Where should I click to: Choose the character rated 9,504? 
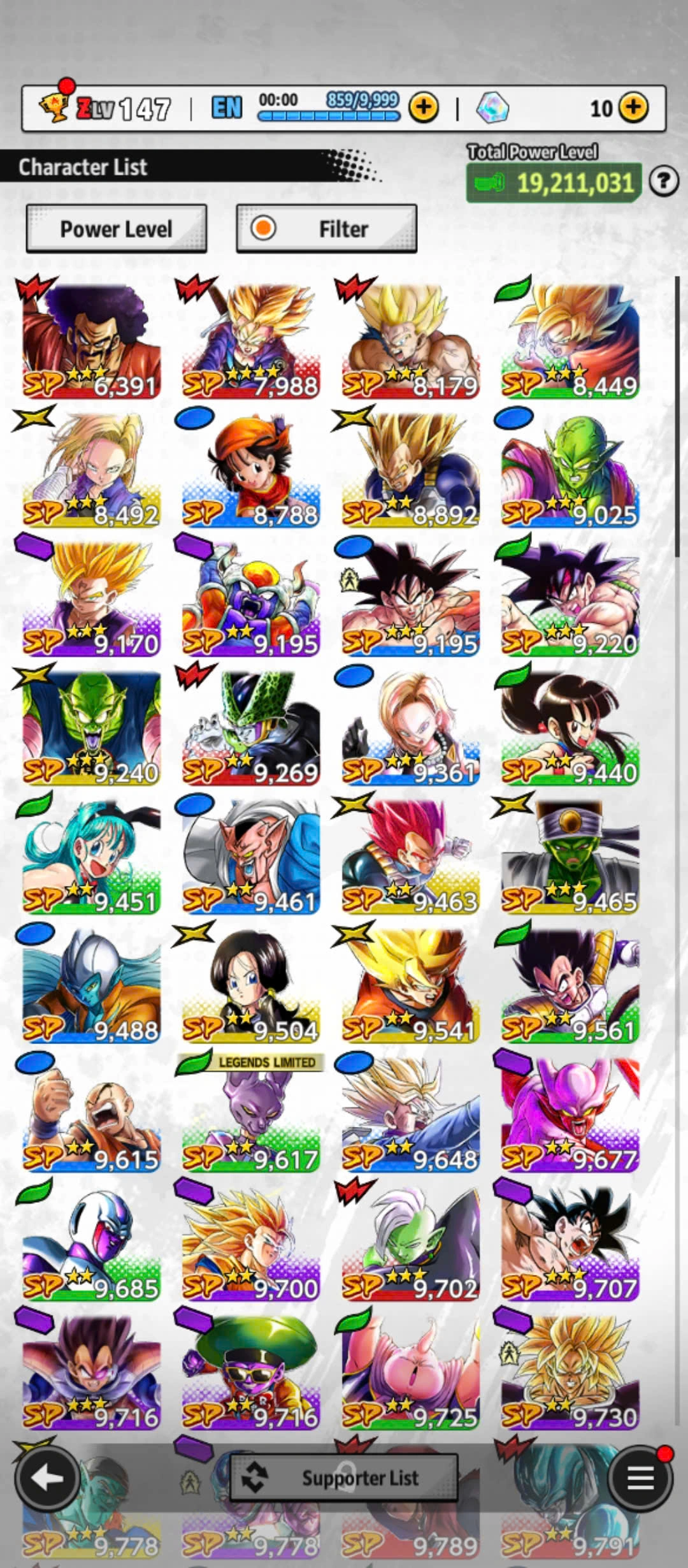pos(251,986)
